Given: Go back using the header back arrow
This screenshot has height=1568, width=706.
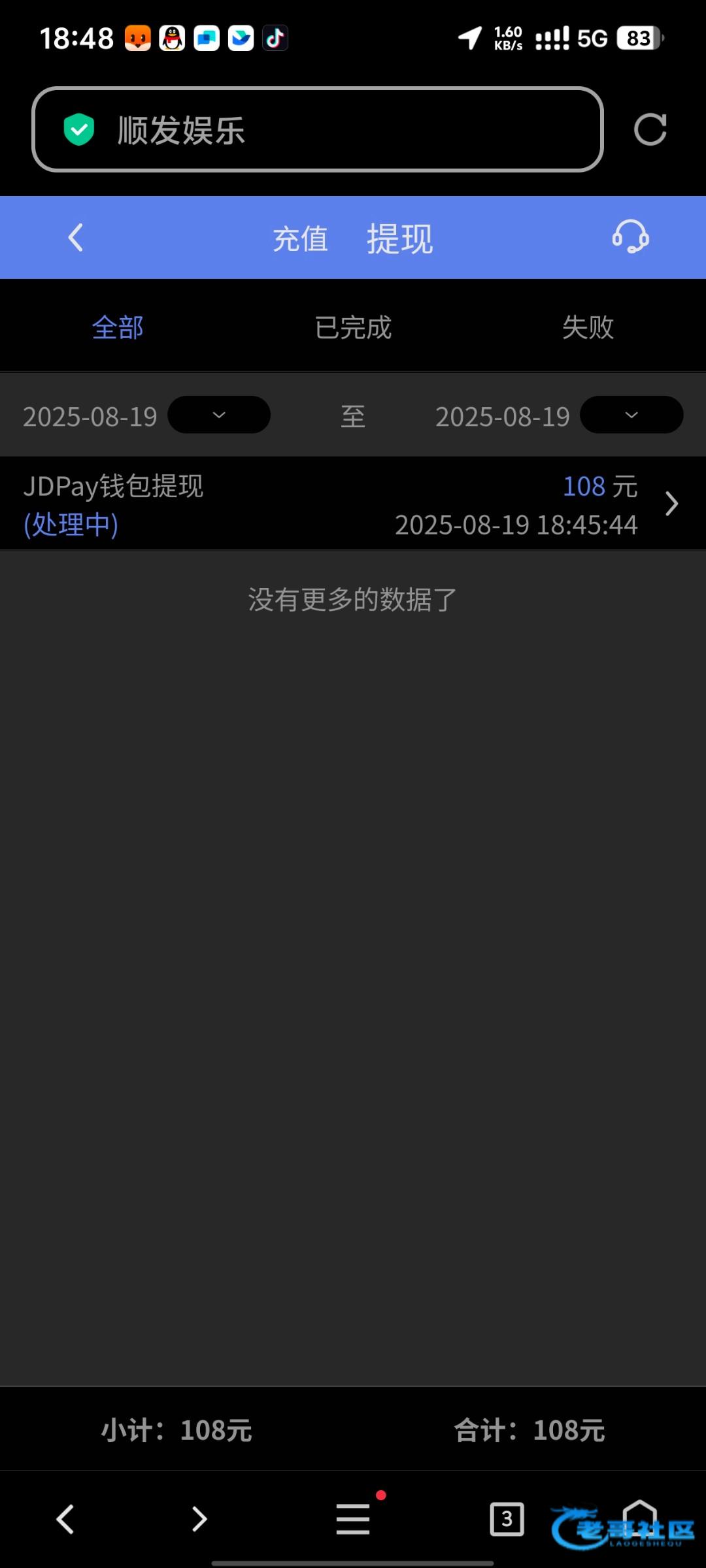Looking at the screenshot, I should pyautogui.click(x=76, y=237).
